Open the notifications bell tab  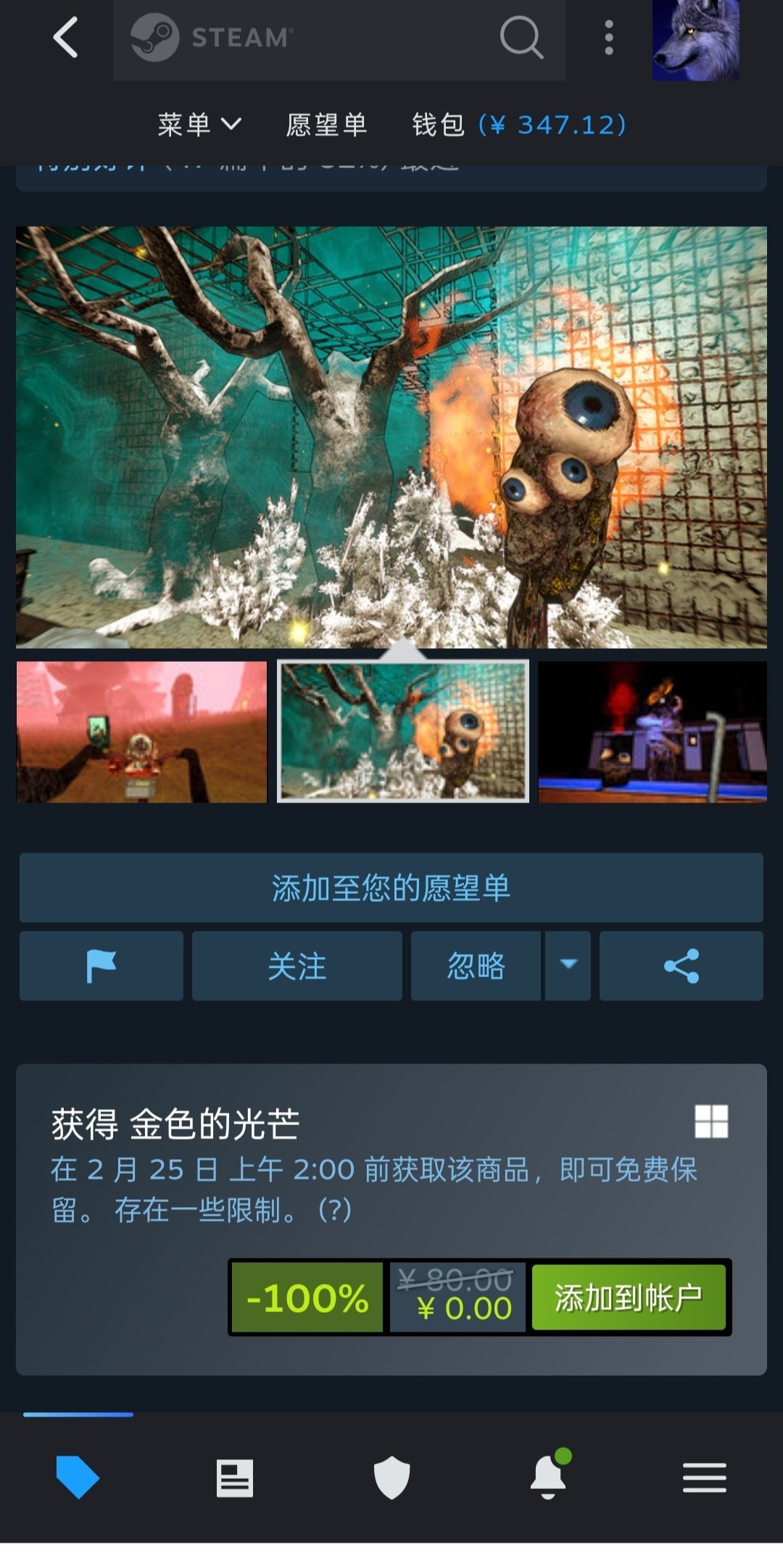click(548, 1477)
